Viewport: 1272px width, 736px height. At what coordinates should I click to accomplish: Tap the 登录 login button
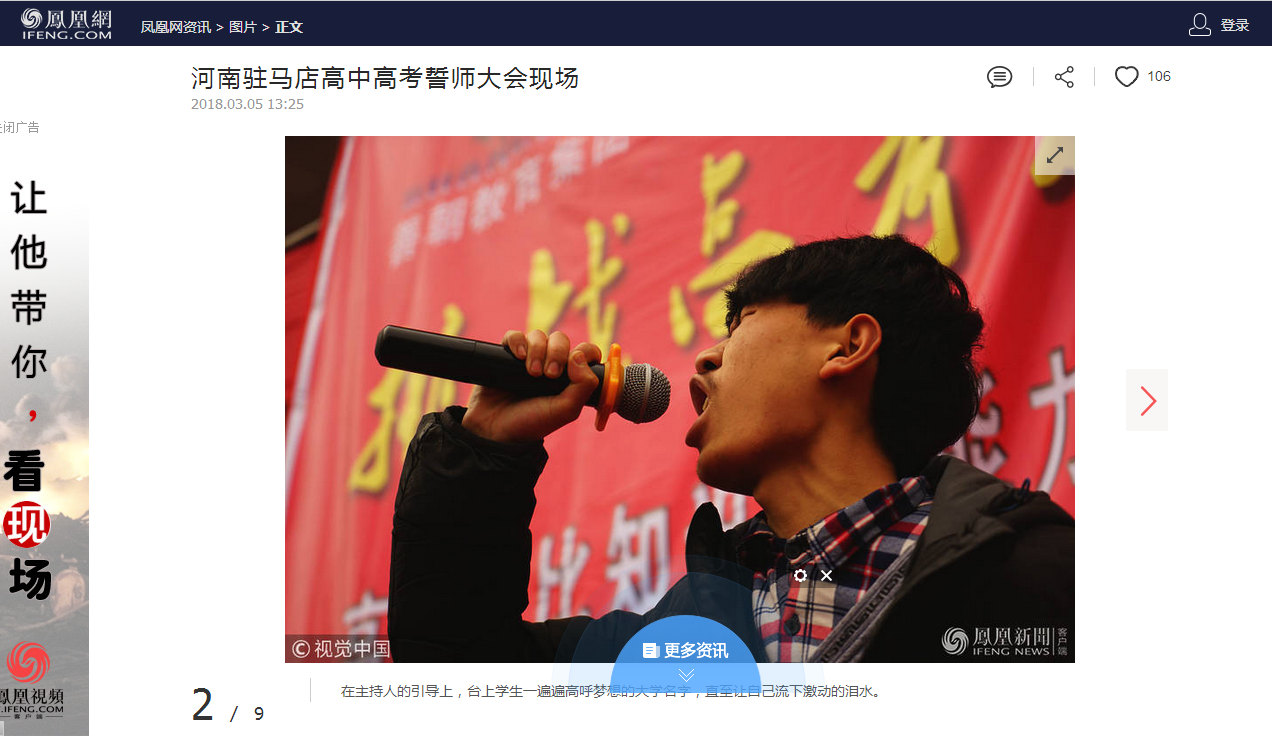(1220, 25)
